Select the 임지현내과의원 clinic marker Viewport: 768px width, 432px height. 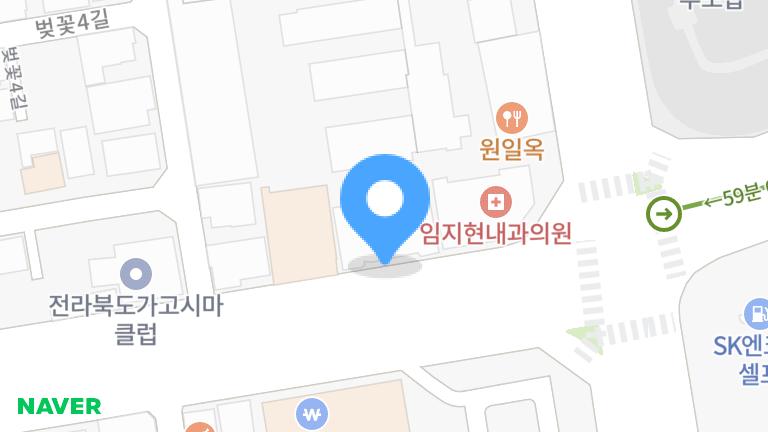point(495,203)
